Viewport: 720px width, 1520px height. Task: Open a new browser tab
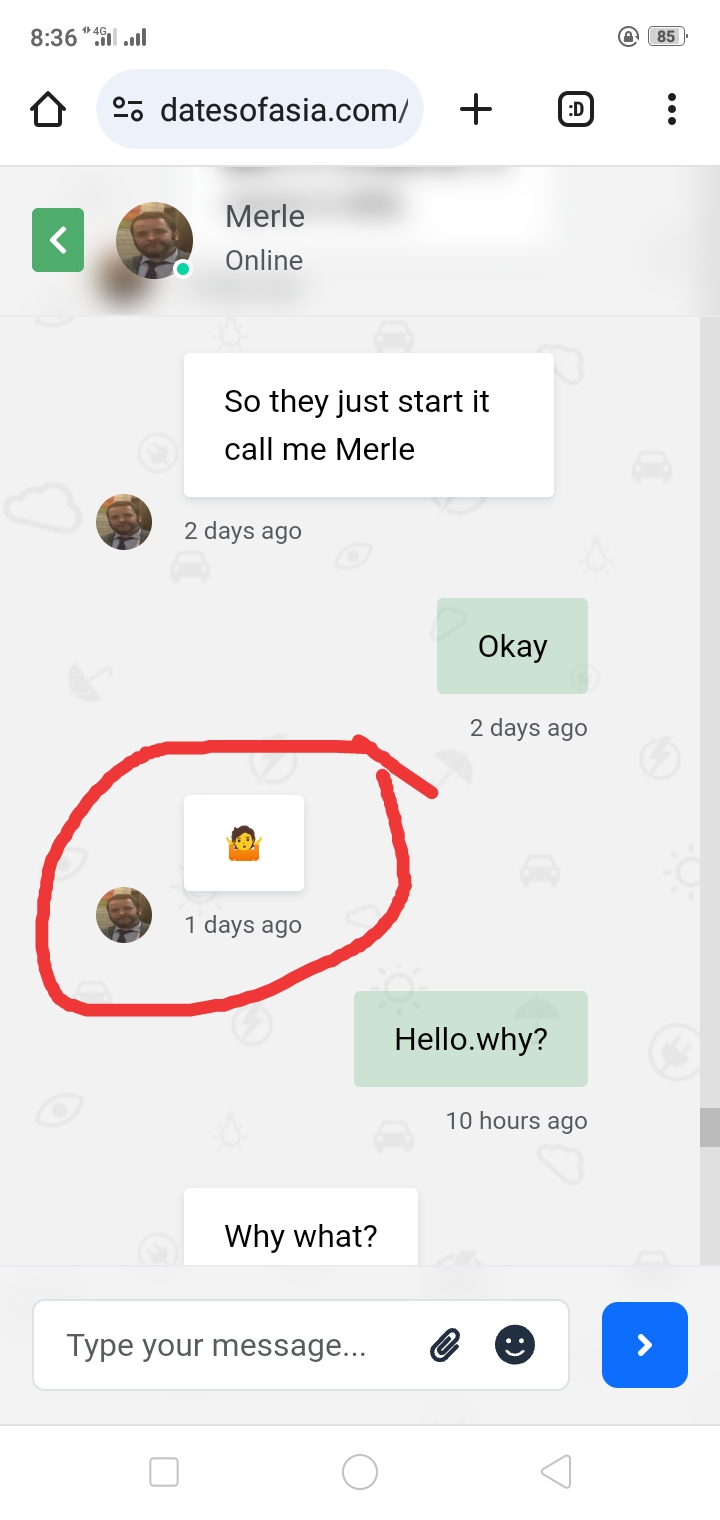tap(476, 109)
